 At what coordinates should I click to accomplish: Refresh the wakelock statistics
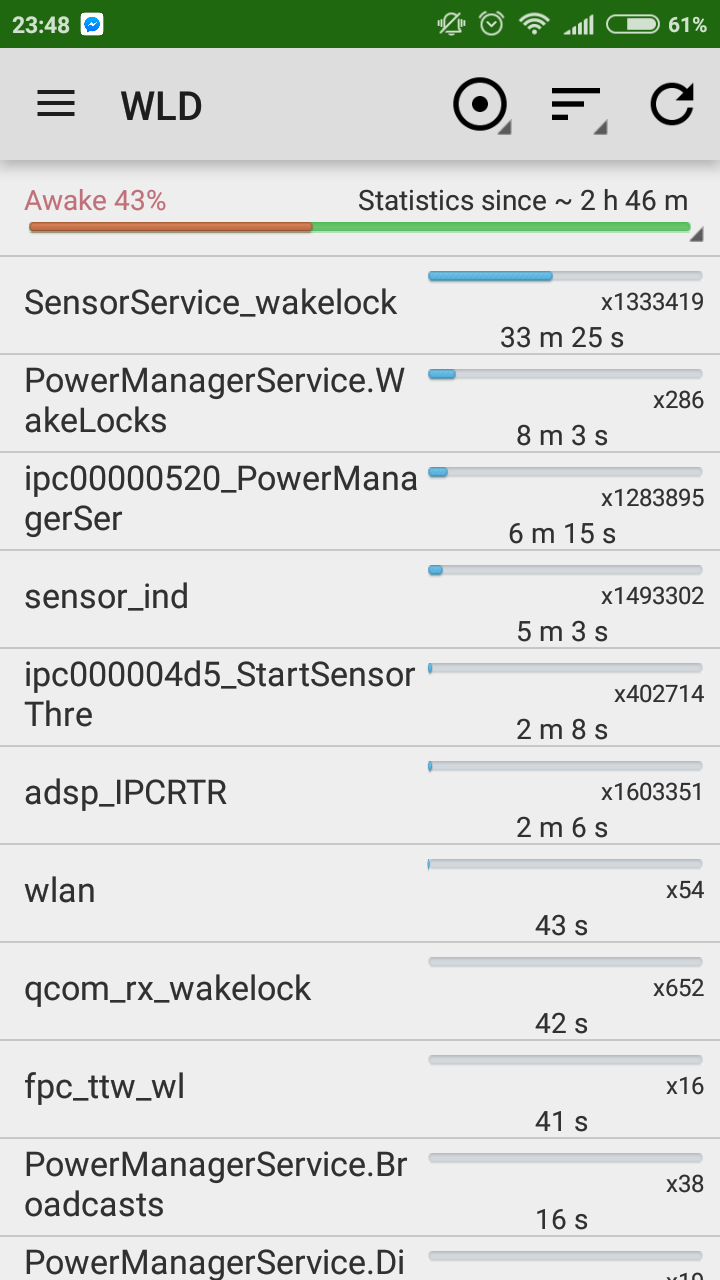pos(672,104)
